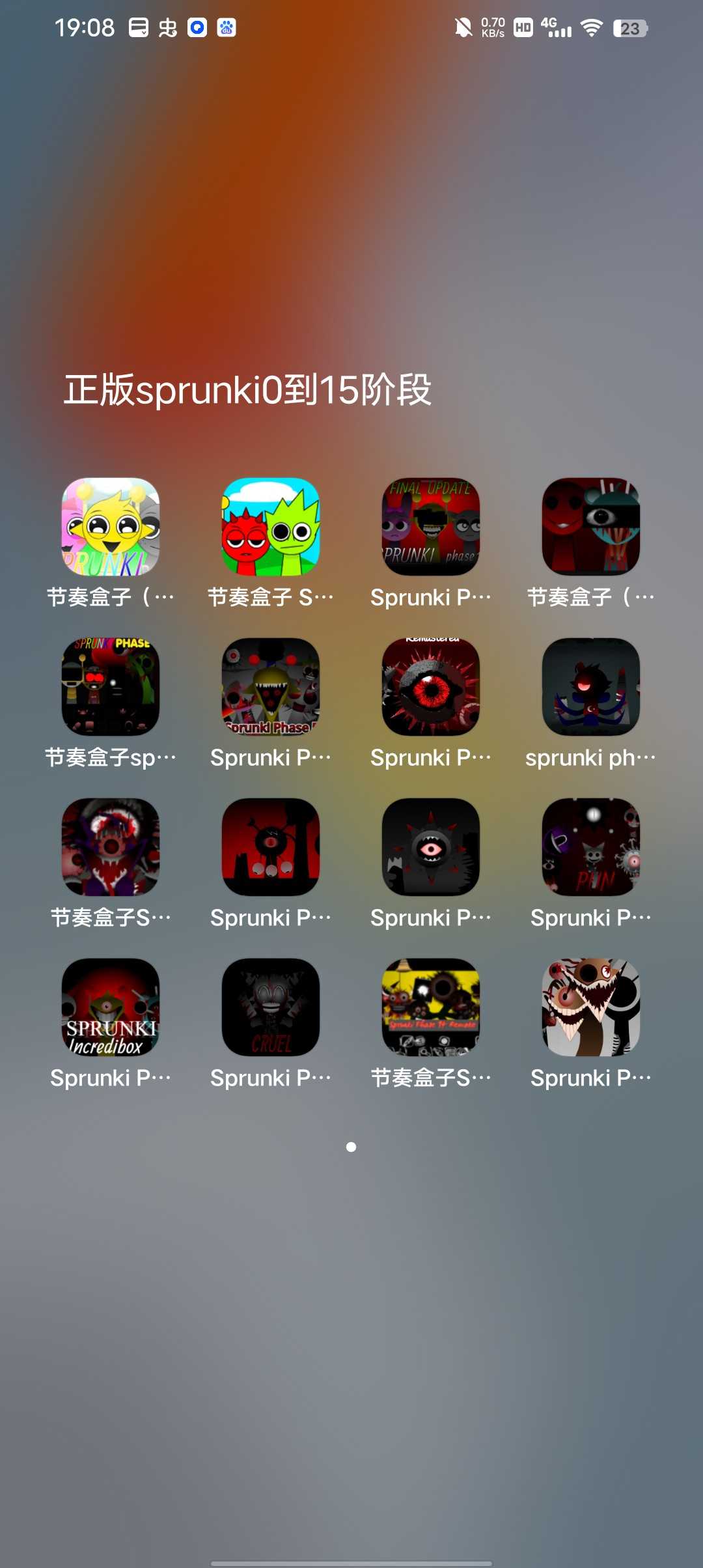Launch 节奏盒子sp… with the SPRUNKI PHASE icon

point(110,687)
